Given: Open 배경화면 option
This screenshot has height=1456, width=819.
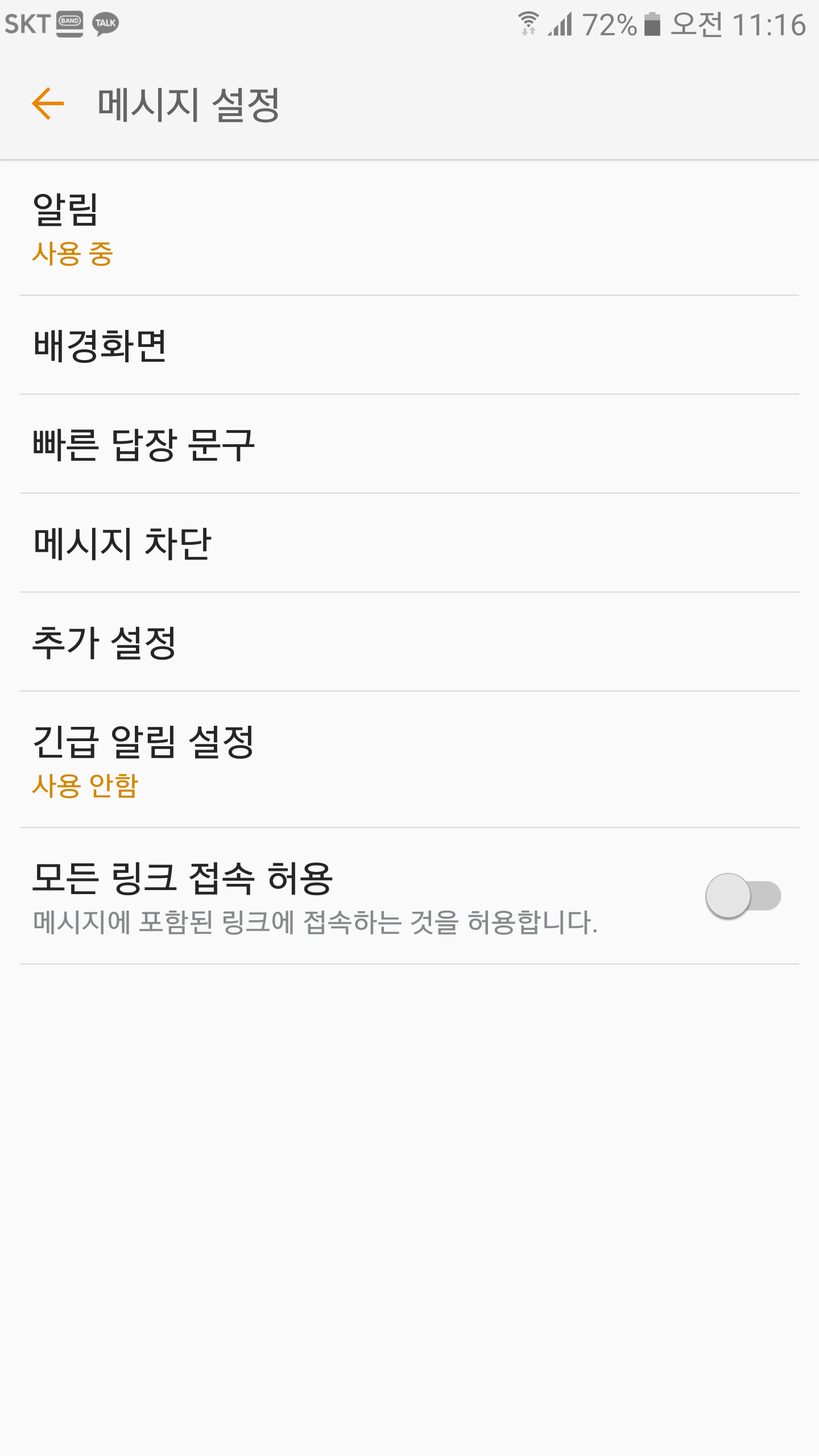Looking at the screenshot, I should (409, 345).
